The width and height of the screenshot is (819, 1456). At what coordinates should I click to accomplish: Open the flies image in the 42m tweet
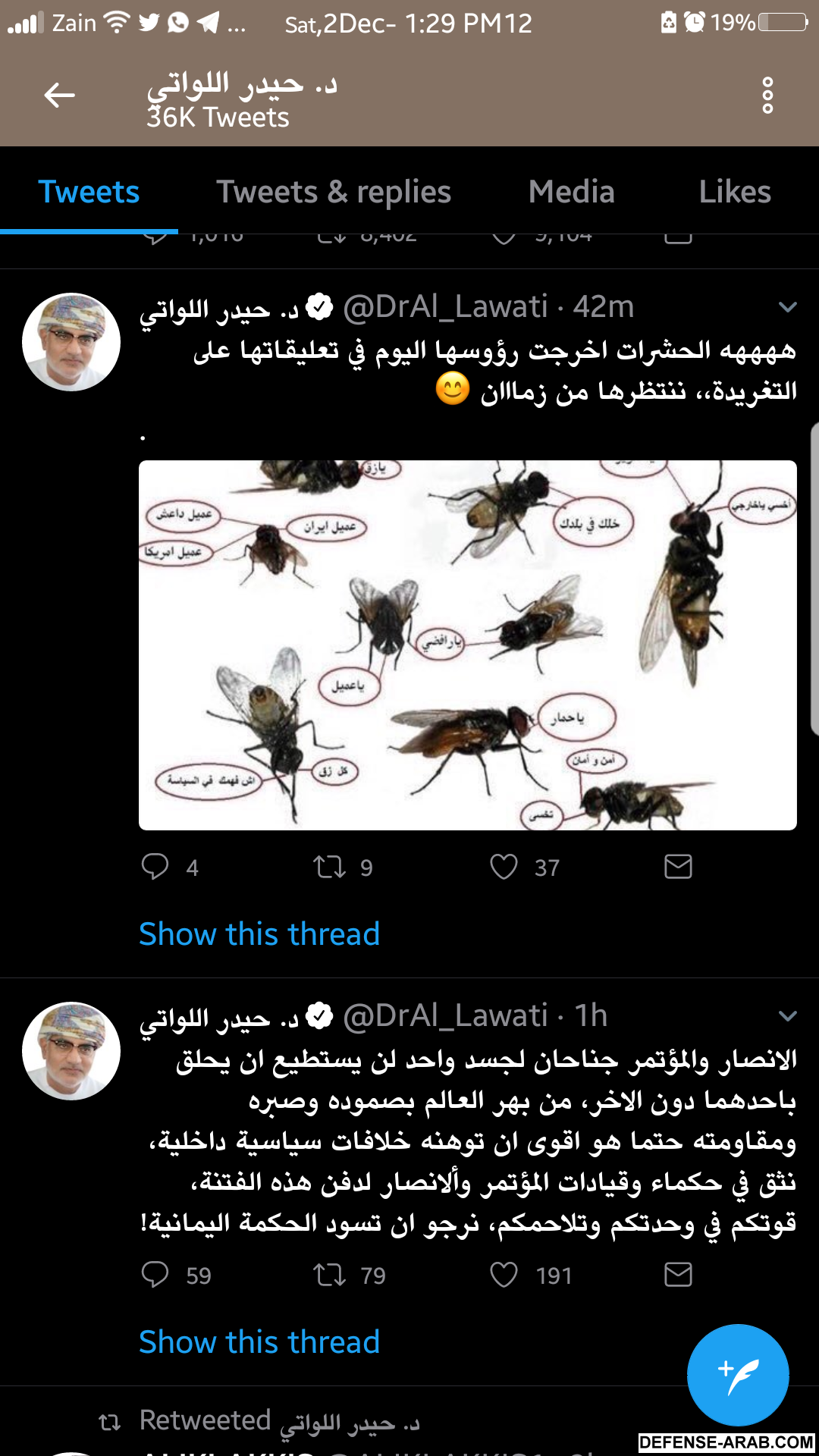467,645
